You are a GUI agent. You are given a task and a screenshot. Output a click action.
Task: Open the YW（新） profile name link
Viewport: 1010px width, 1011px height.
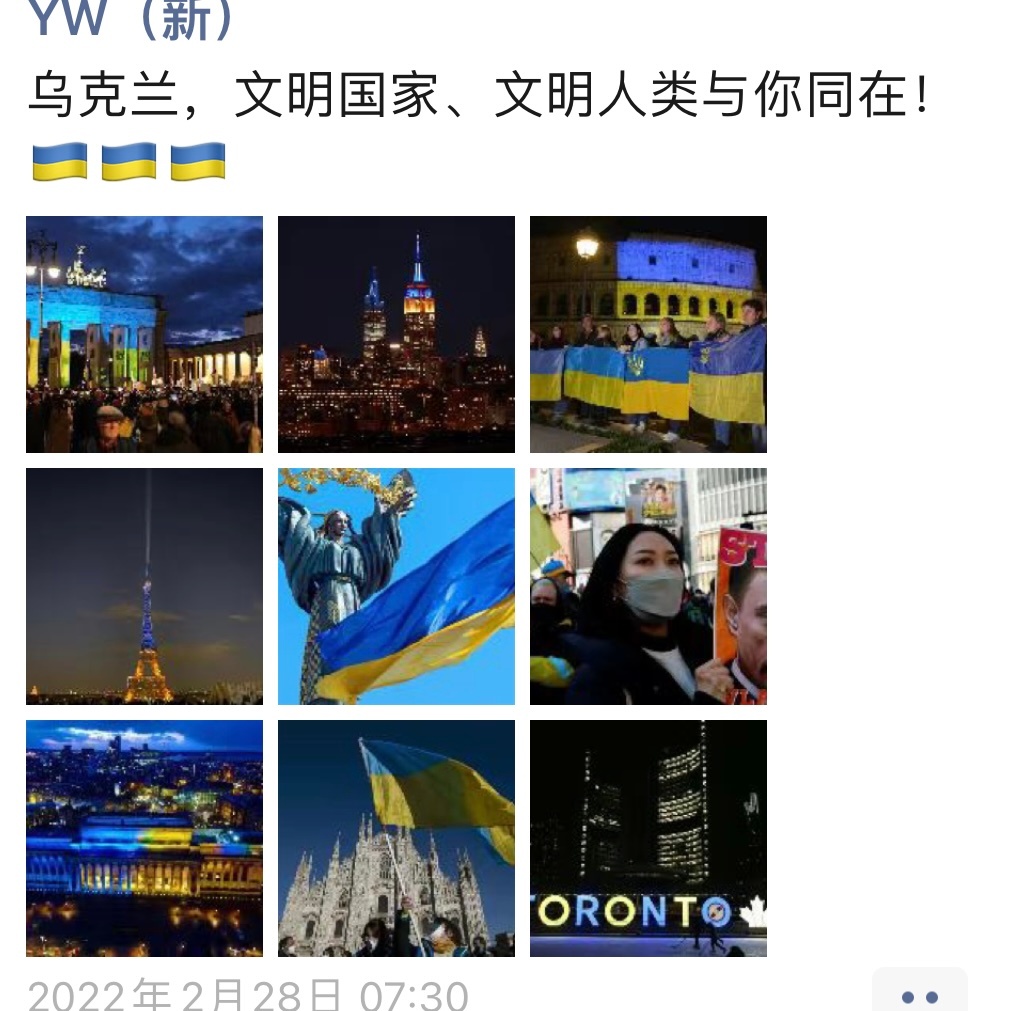tap(130, 18)
